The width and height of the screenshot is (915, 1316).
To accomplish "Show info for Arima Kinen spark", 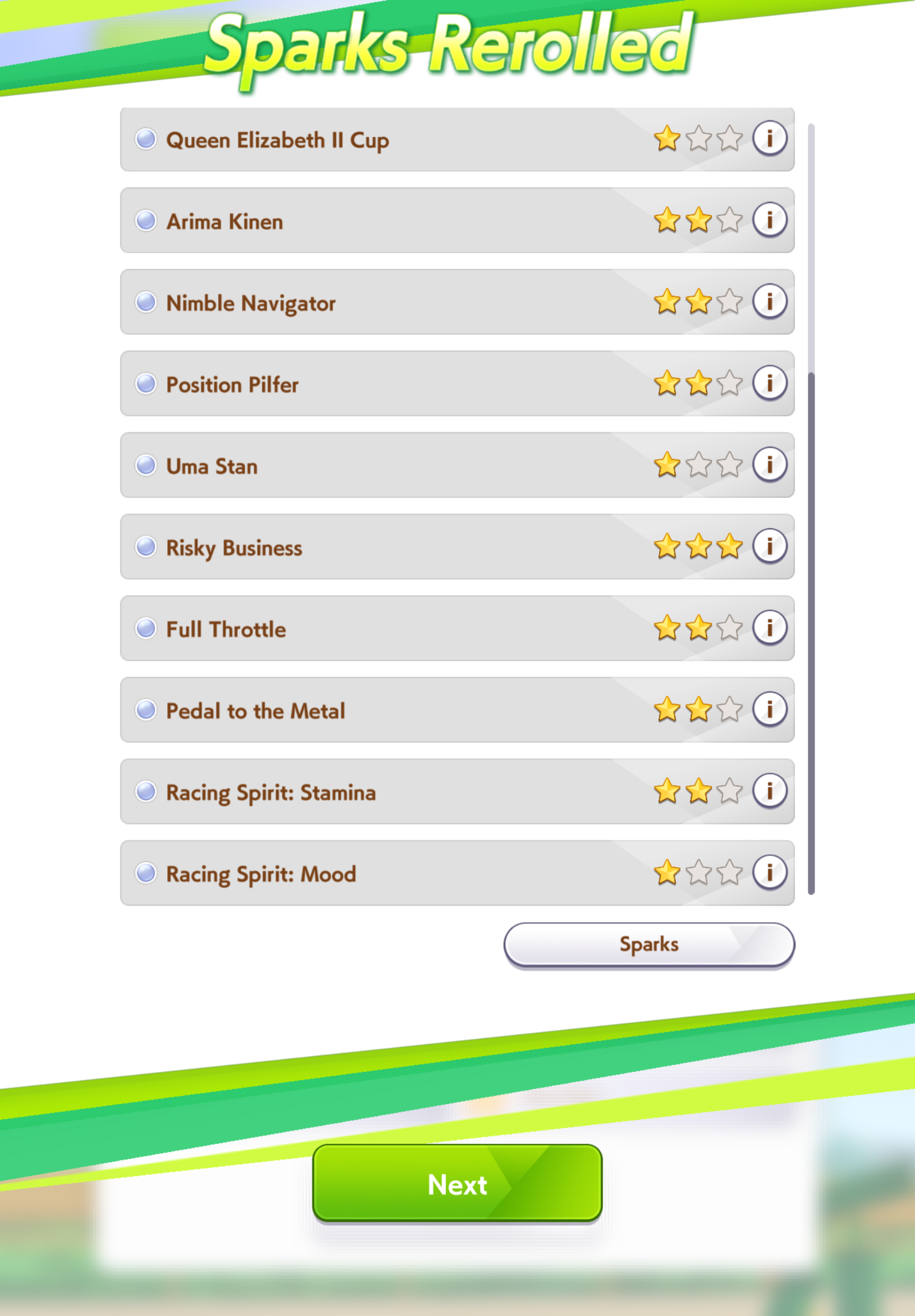I will [769, 220].
